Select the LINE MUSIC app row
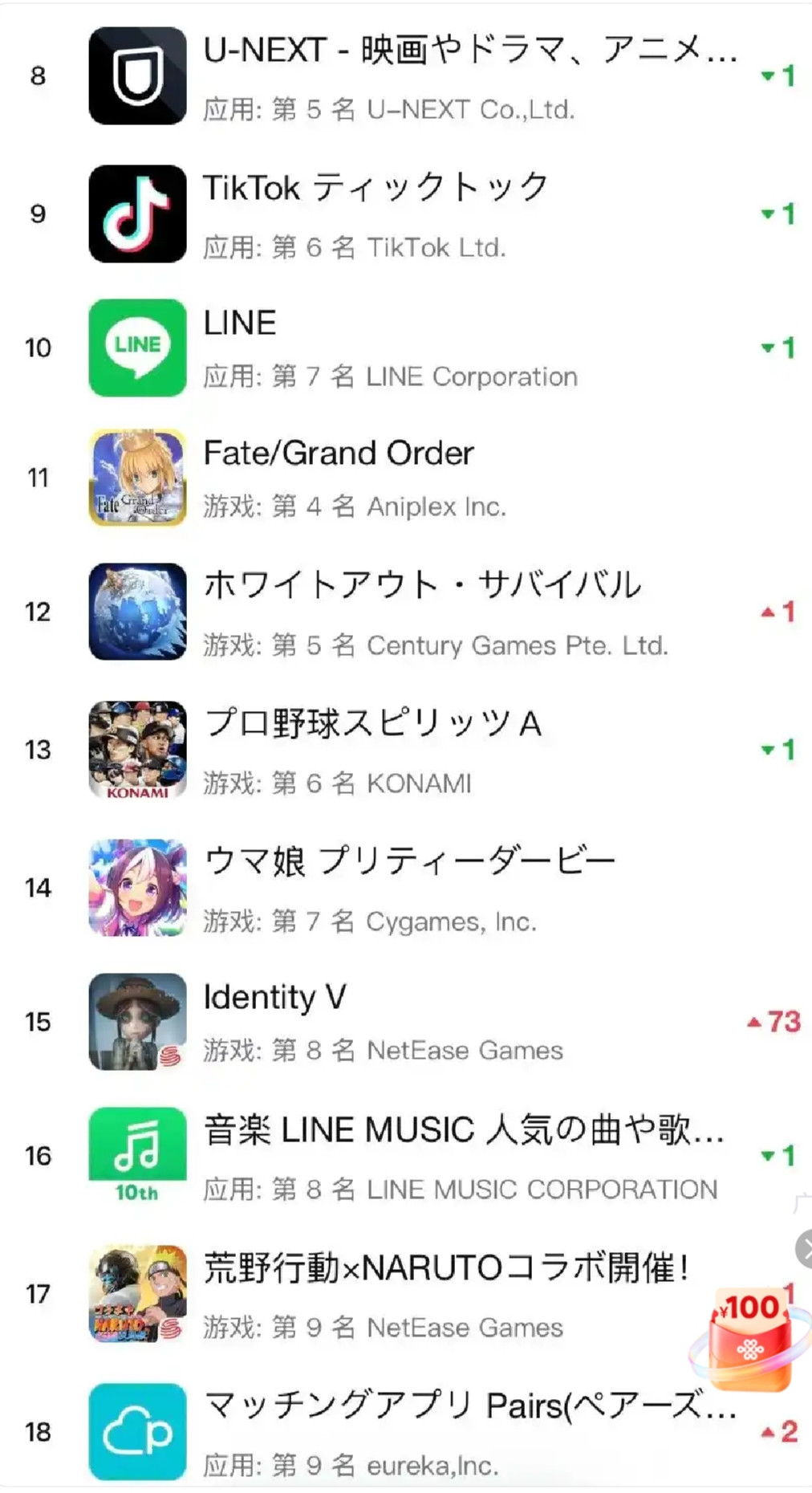Viewport: 812px width, 1493px height. coord(406,1157)
